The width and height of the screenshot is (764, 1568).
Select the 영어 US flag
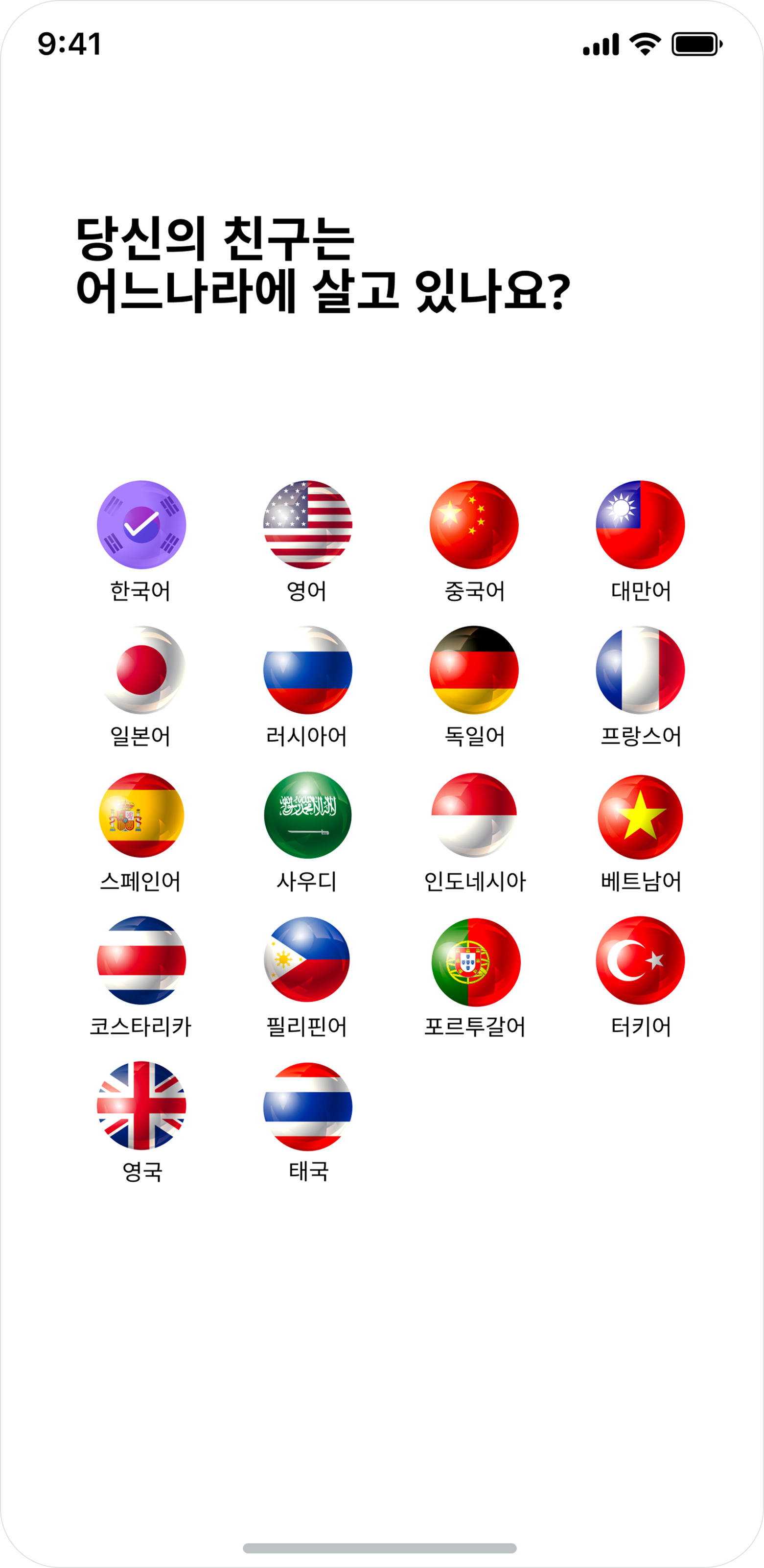click(x=307, y=525)
